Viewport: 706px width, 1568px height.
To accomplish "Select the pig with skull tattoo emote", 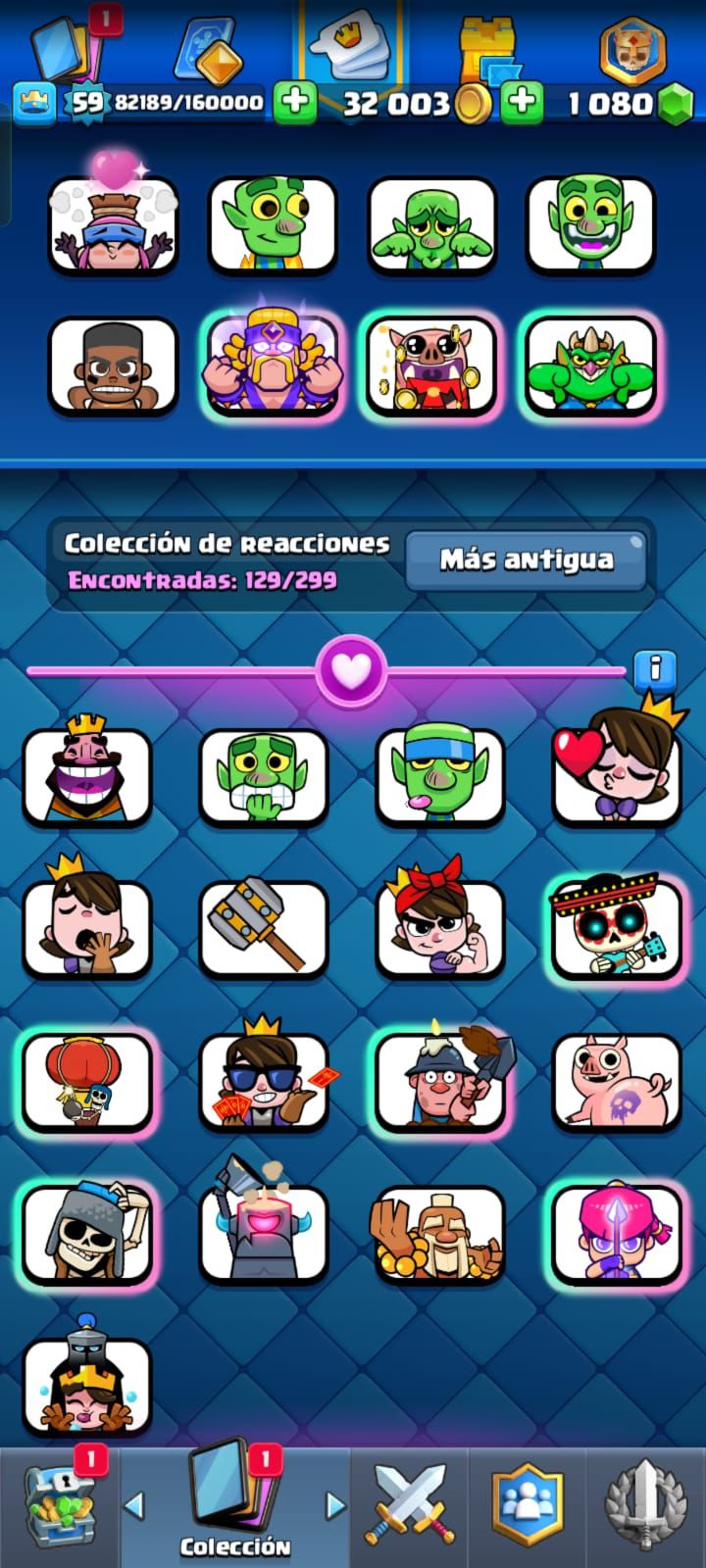I will 616,1080.
